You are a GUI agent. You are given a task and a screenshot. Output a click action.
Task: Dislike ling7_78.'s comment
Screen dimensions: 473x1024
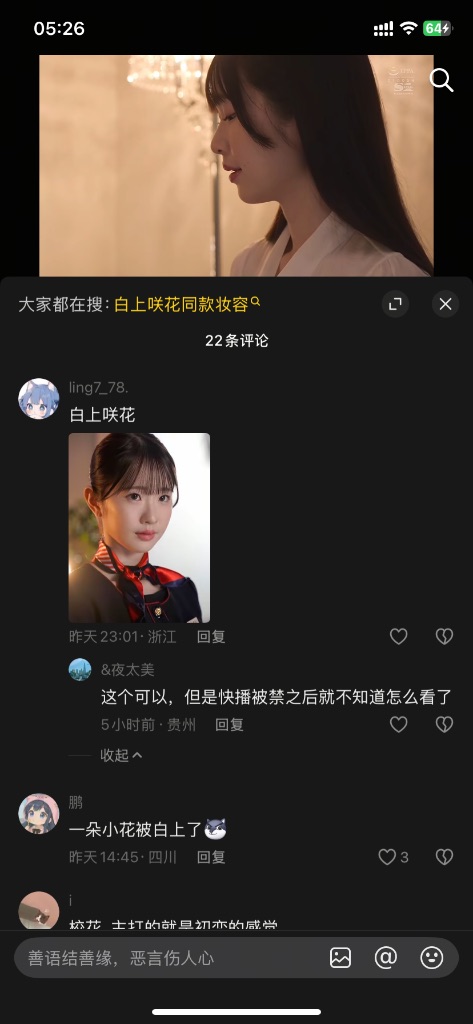(x=444, y=636)
